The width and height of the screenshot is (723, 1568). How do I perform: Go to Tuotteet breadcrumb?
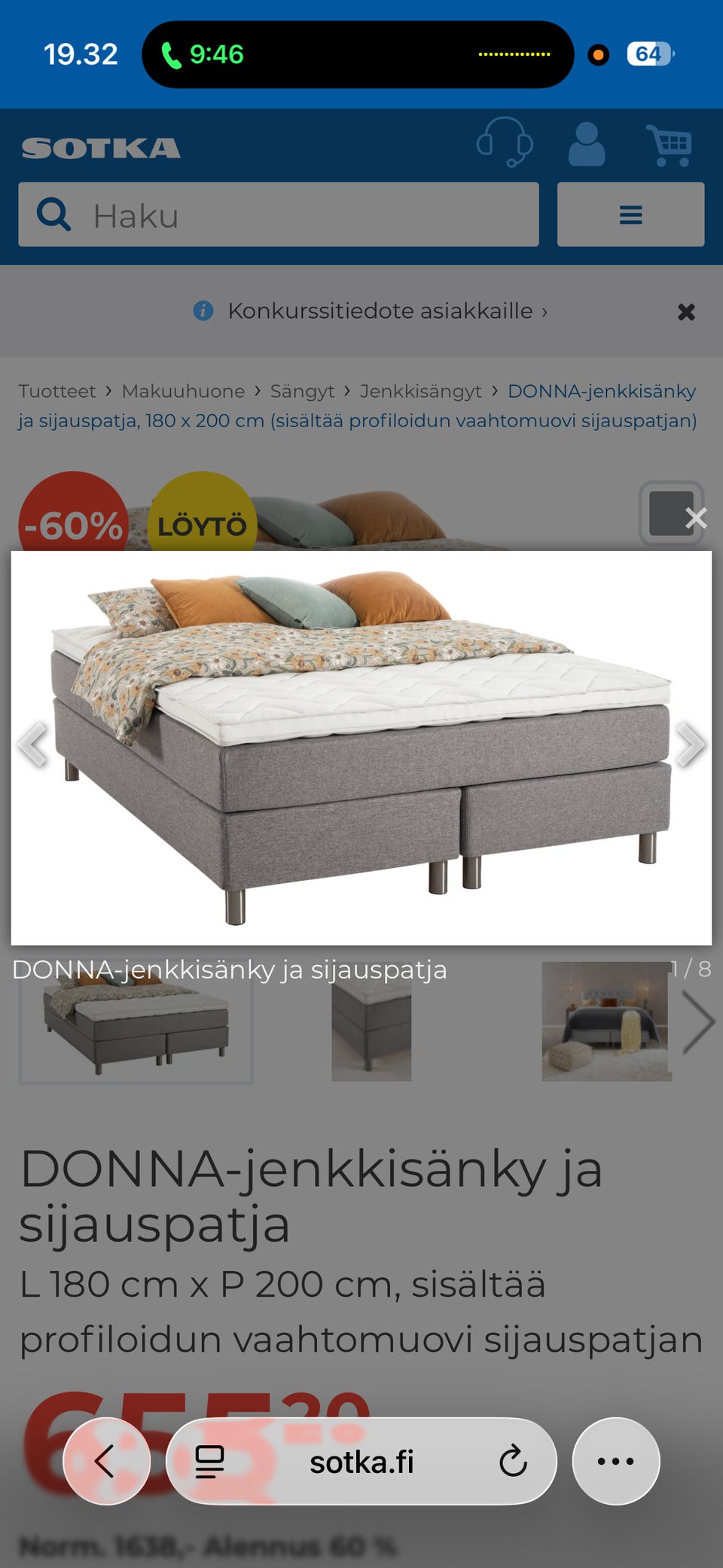point(56,391)
